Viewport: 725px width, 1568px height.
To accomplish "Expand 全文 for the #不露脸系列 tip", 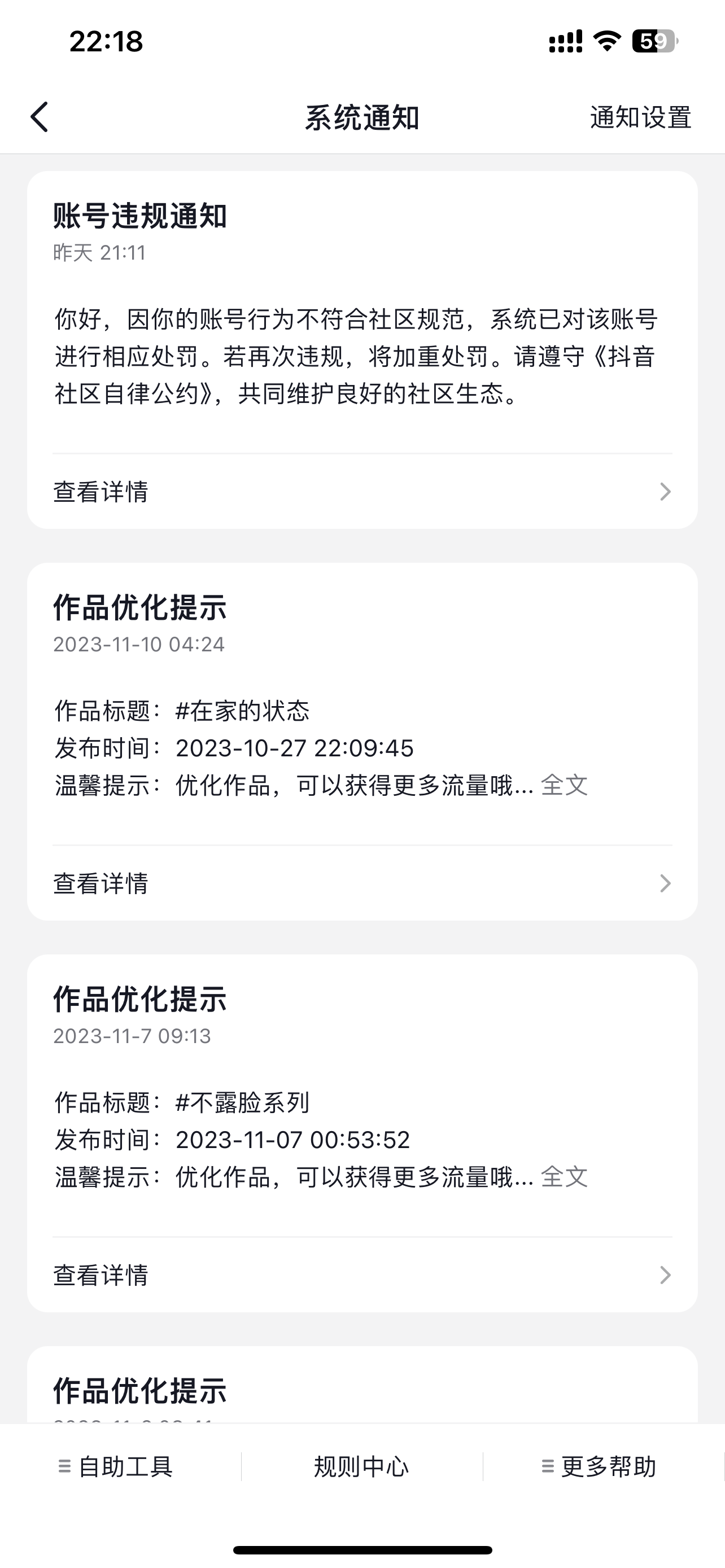I will point(564,1176).
